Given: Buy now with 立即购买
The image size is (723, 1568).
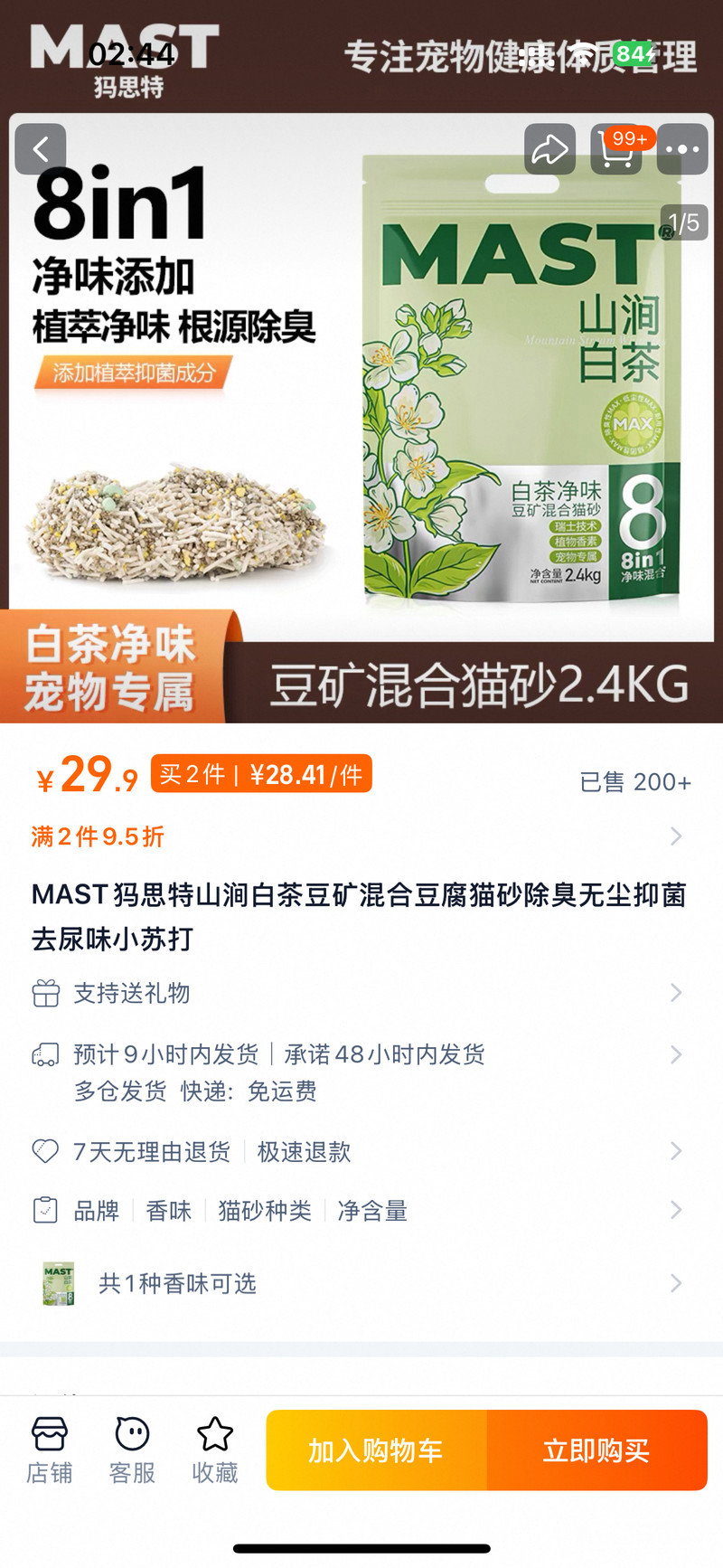Looking at the screenshot, I should pyautogui.click(x=596, y=1450).
